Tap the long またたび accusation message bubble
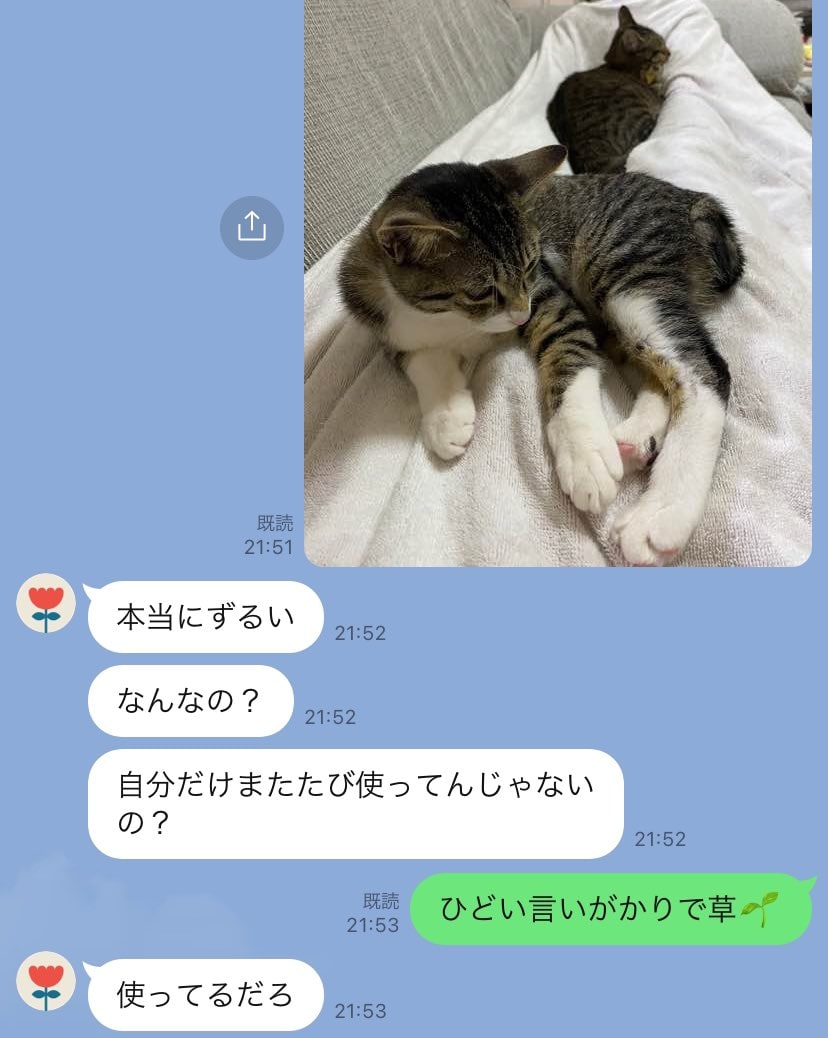The height and width of the screenshot is (1038, 828). pyautogui.click(x=354, y=804)
